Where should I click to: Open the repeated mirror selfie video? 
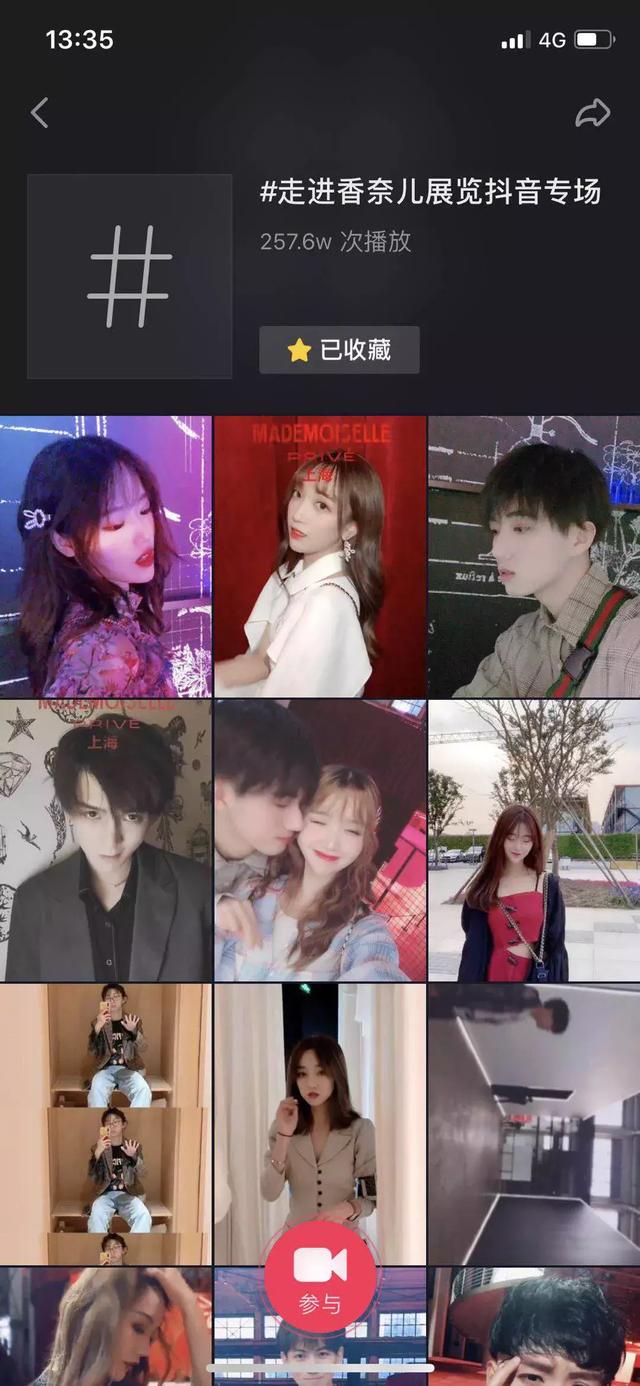pos(105,1123)
